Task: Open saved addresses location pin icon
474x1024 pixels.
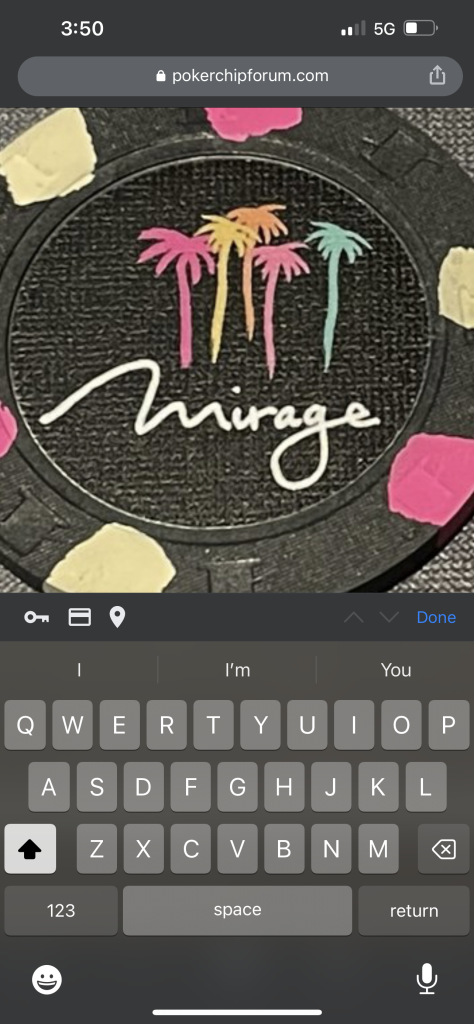Action: (x=118, y=617)
